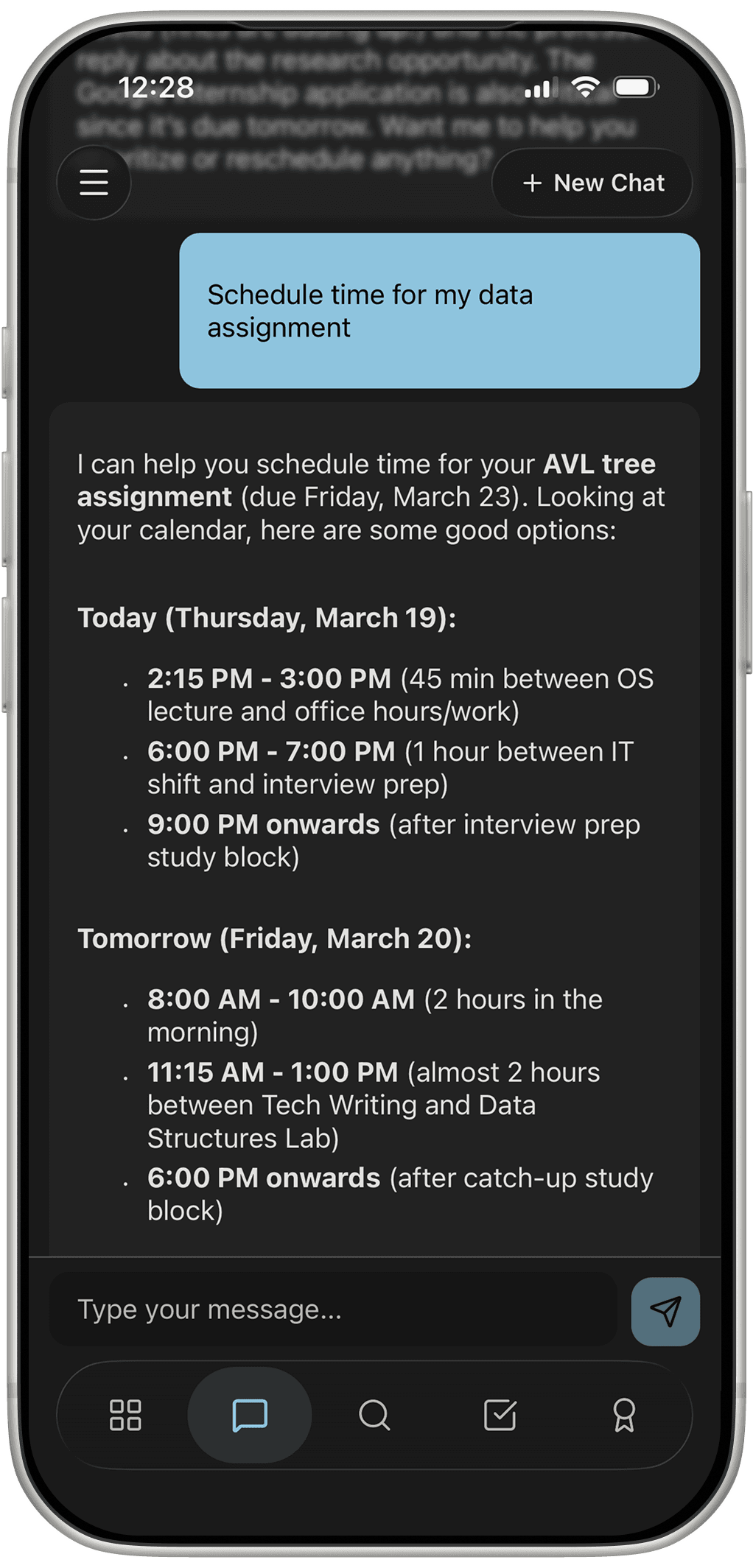753x1568 pixels.
Task: Start a New Chat
Action: pos(592,182)
